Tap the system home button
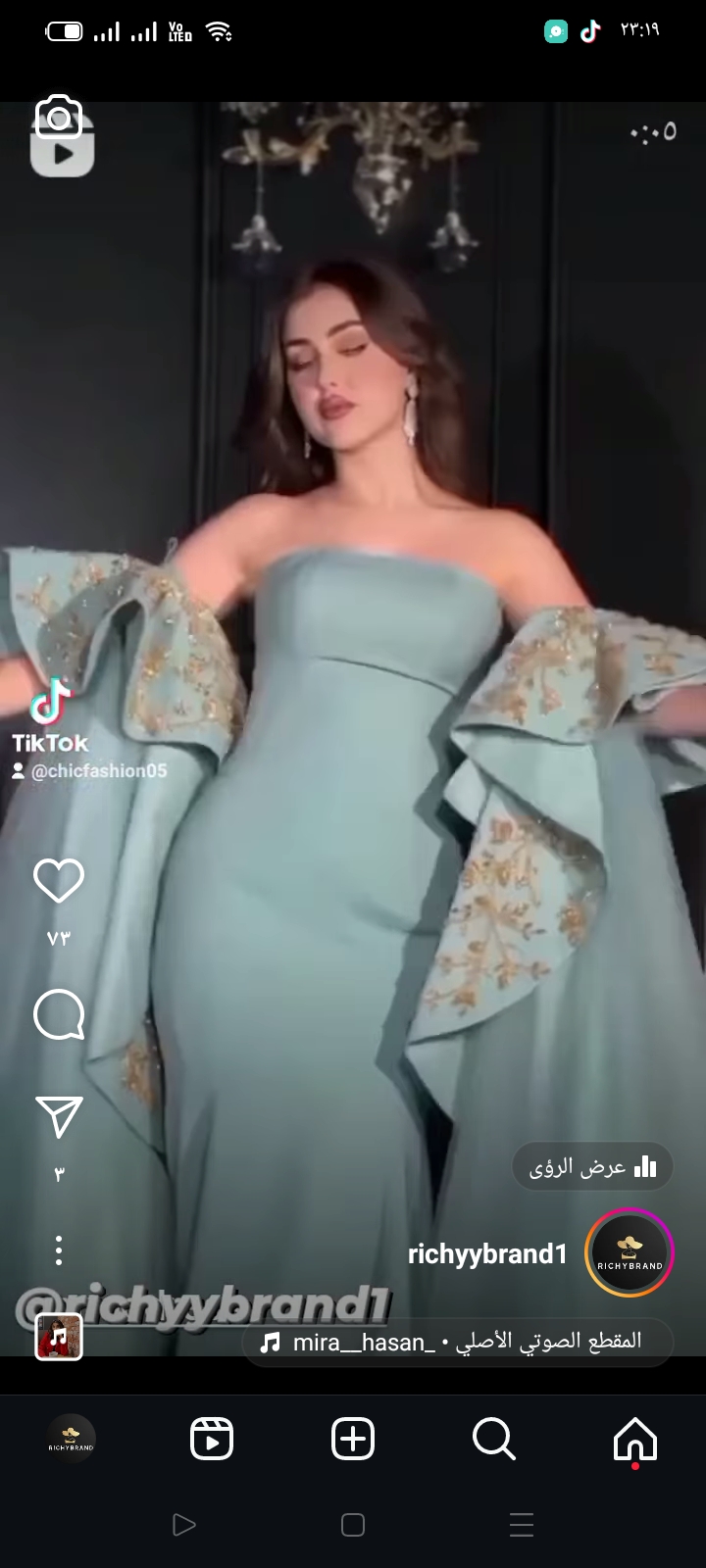Screen dimensions: 706x1568 pos(353,1525)
